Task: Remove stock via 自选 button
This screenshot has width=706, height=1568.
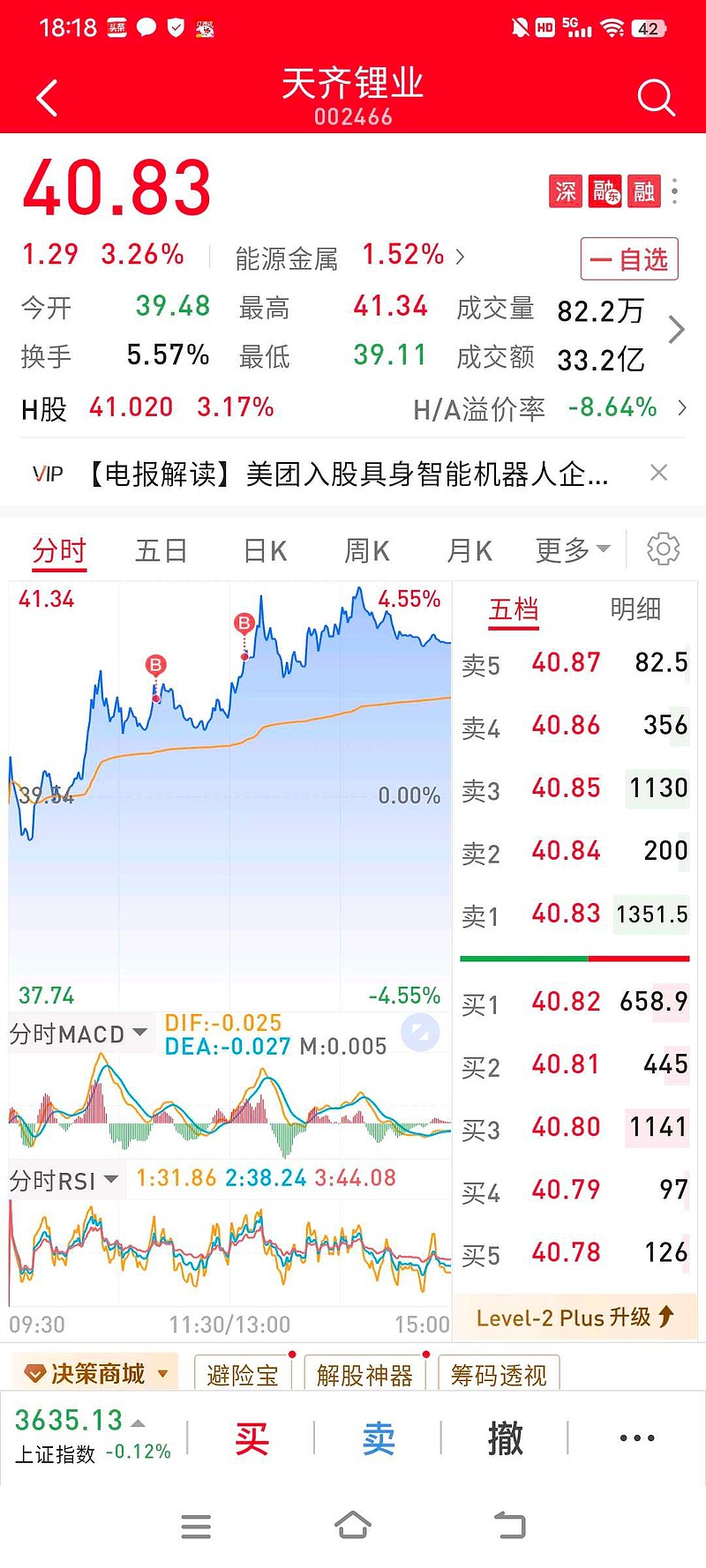Action: [x=629, y=259]
